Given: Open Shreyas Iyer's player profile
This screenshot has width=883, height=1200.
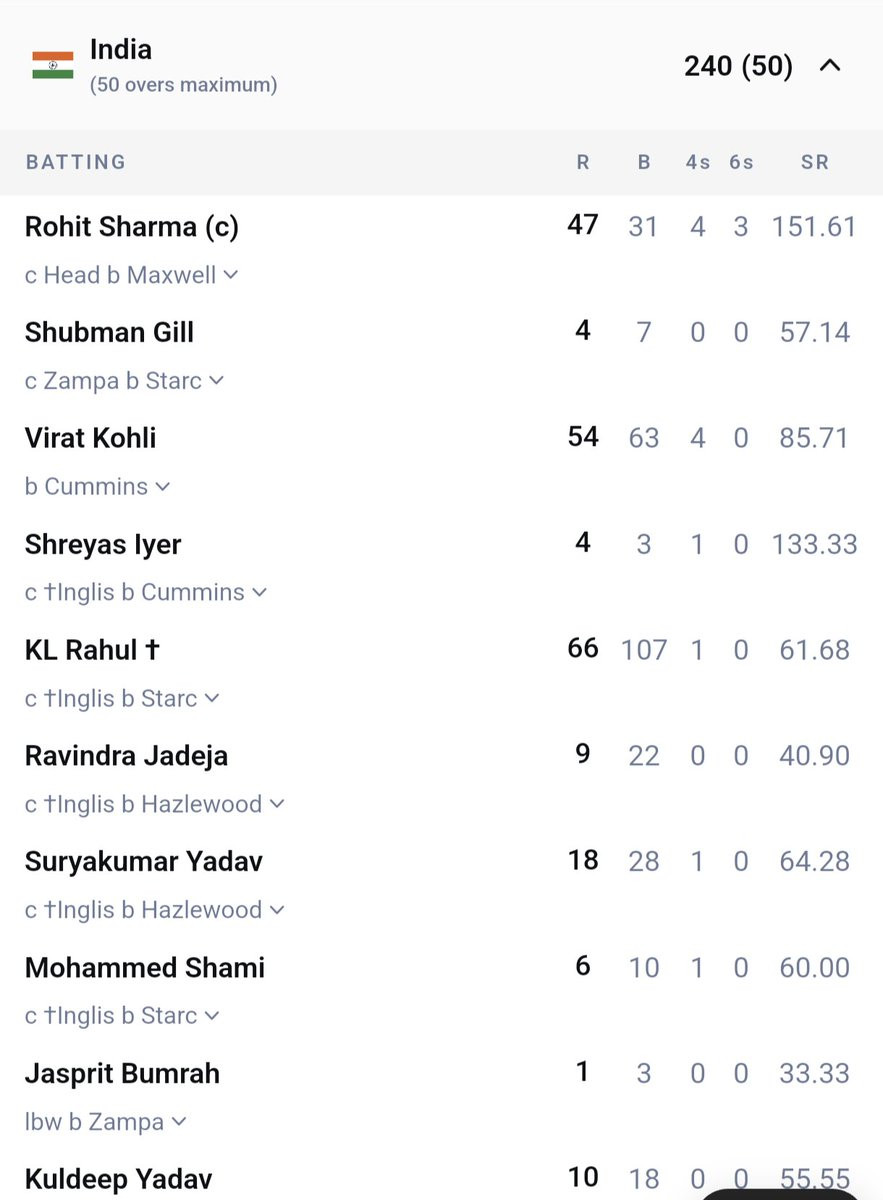Looking at the screenshot, I should click(x=103, y=545).
